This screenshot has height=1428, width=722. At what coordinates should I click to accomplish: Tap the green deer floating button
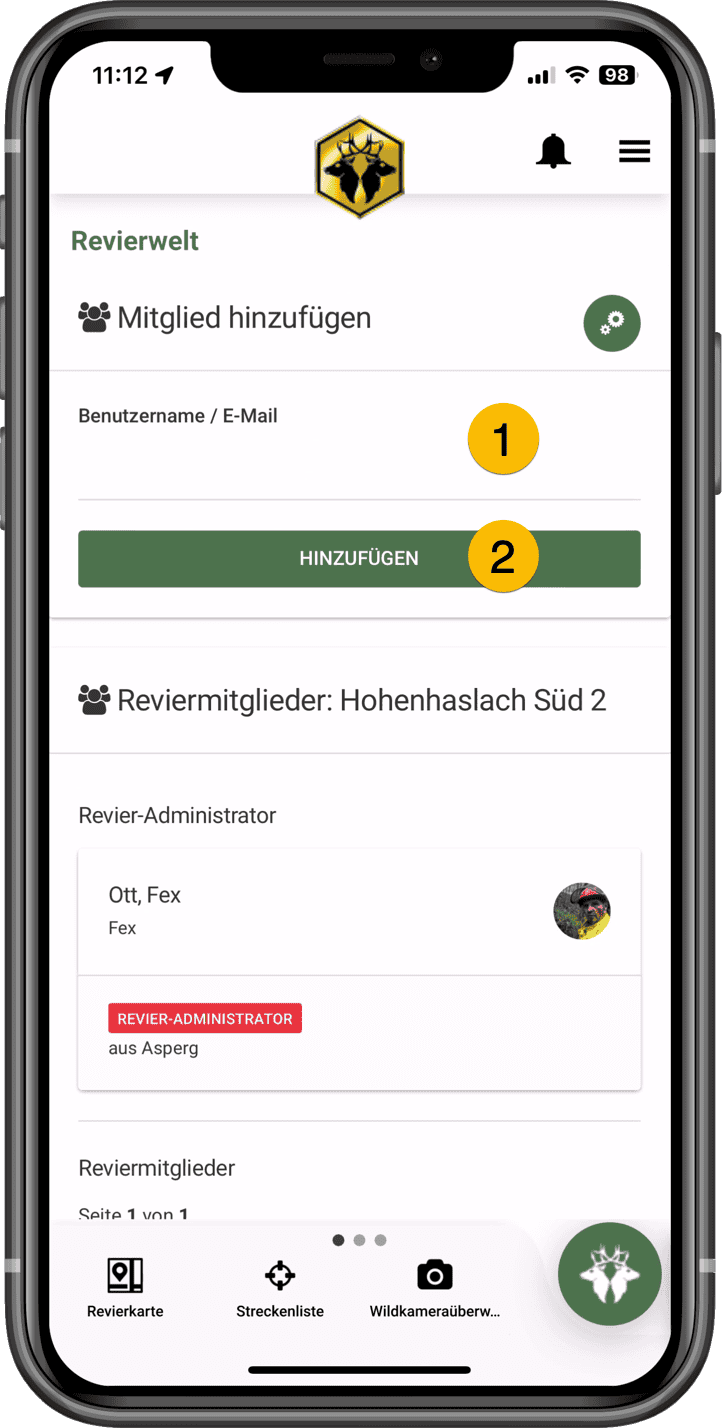(609, 1274)
